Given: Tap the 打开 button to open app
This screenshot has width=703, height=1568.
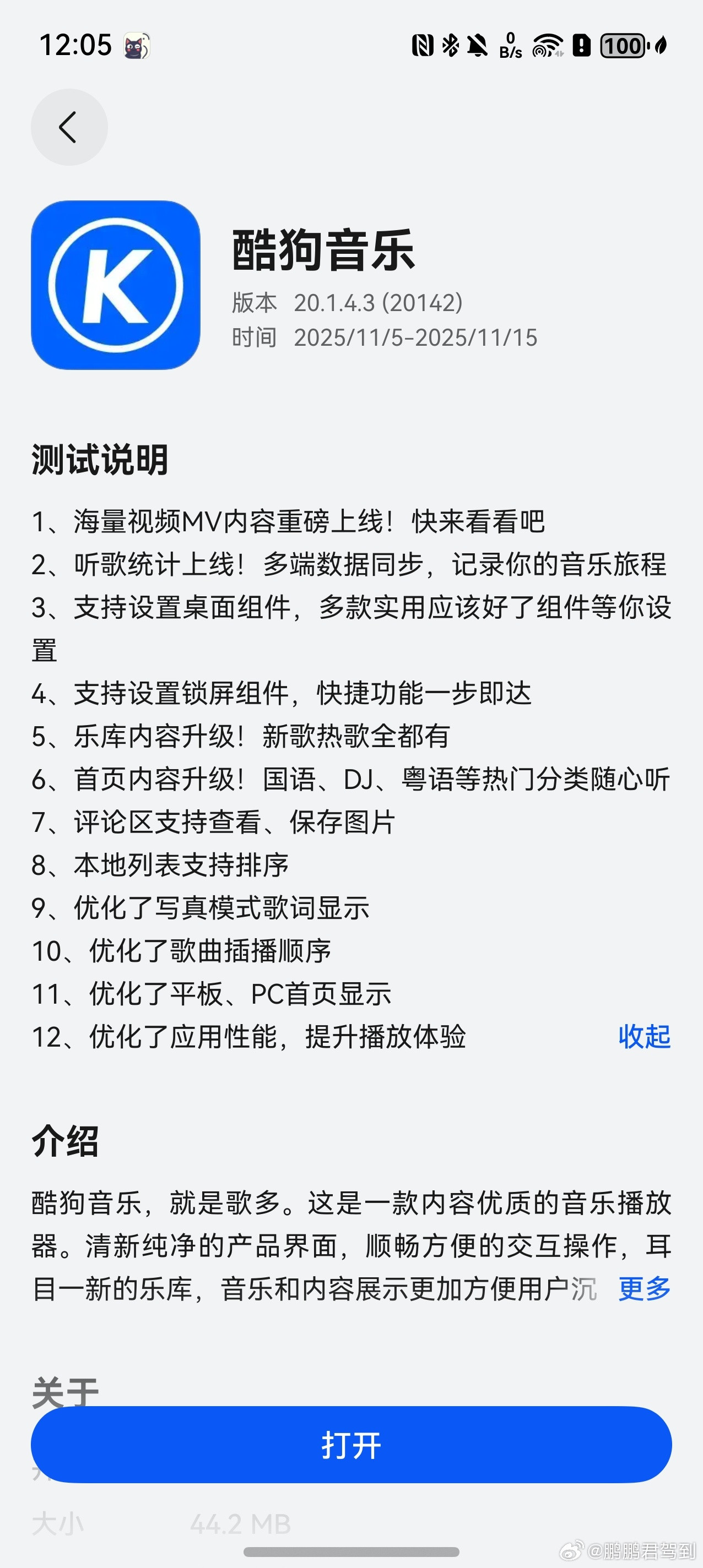Looking at the screenshot, I should 351,1444.
